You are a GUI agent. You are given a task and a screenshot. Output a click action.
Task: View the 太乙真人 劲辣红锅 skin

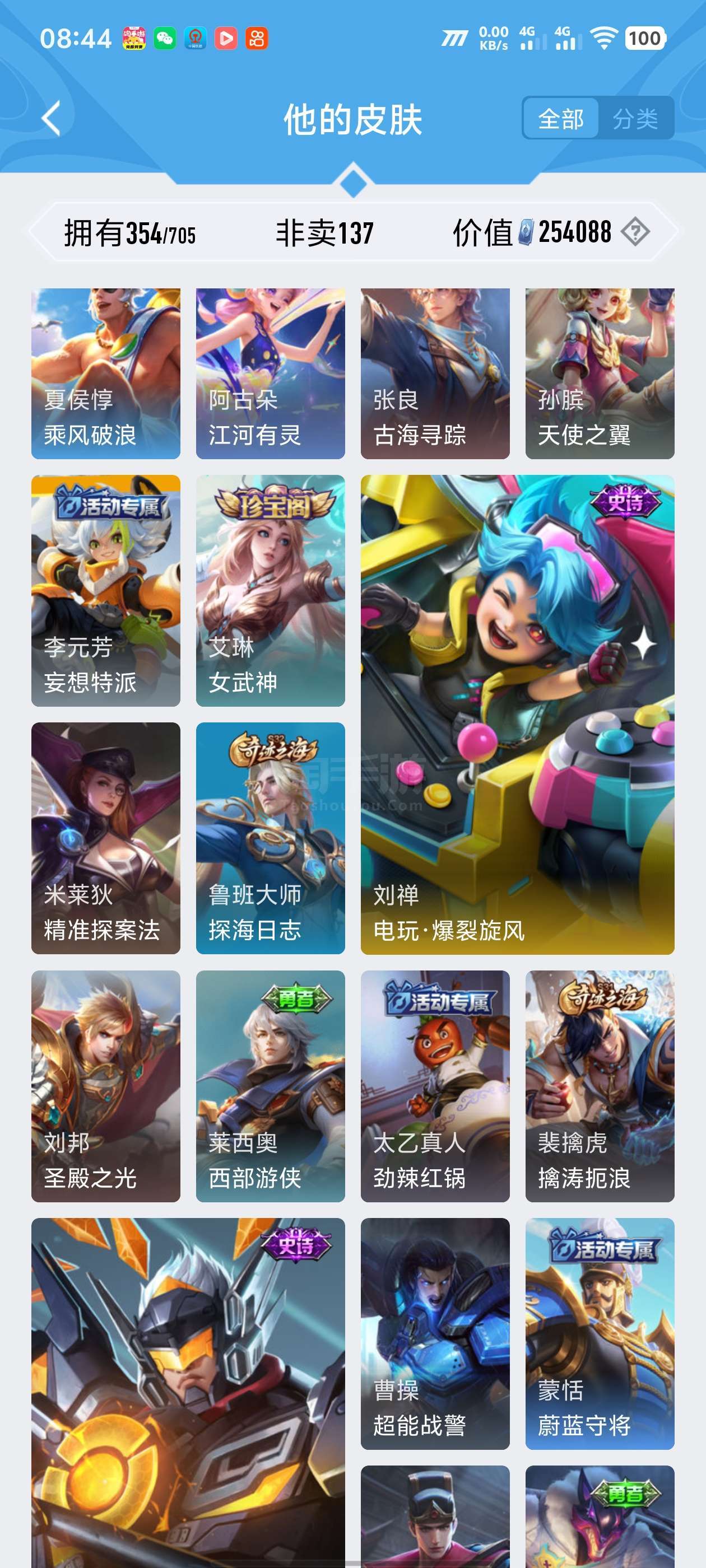click(x=435, y=1086)
